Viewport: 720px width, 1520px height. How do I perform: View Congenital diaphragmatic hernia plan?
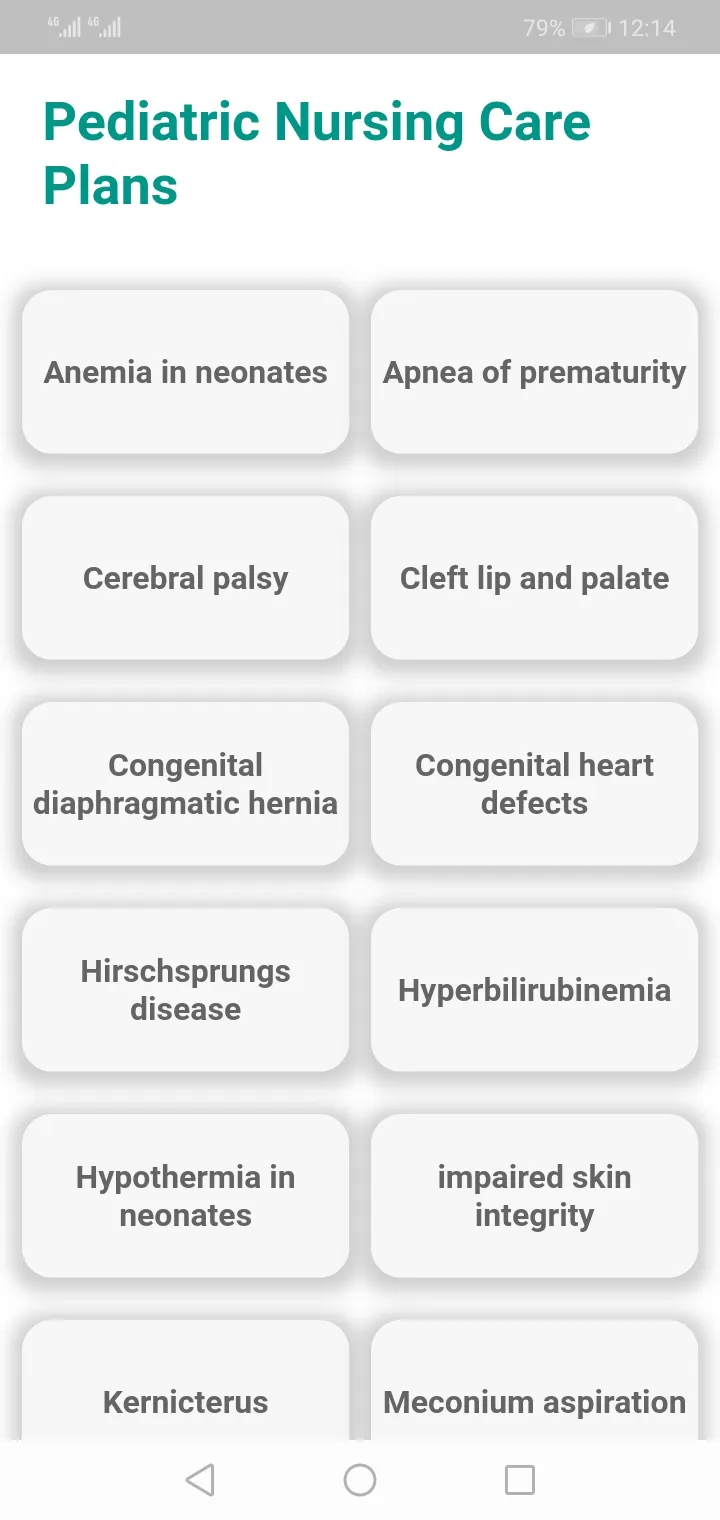pos(186,784)
